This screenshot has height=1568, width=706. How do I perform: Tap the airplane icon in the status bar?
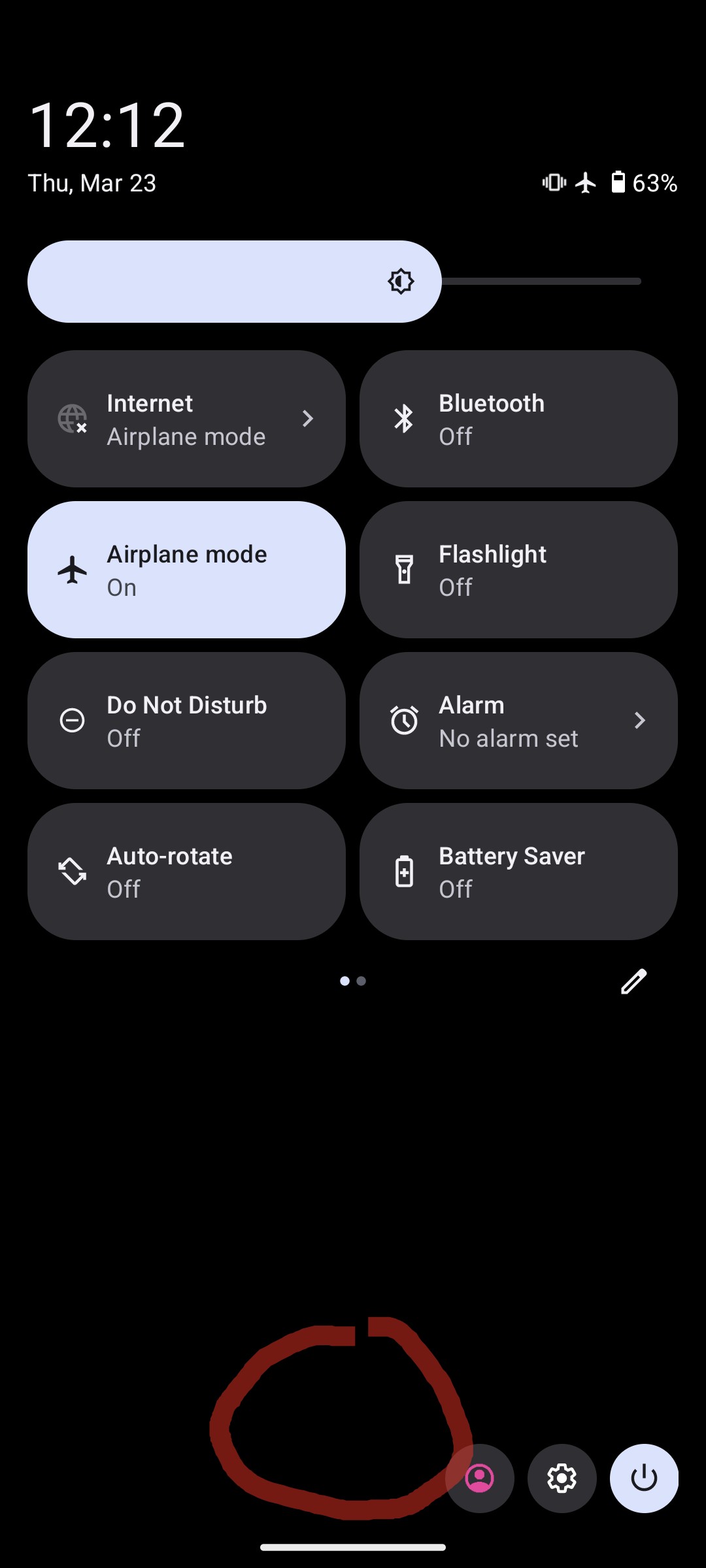pyautogui.click(x=585, y=183)
